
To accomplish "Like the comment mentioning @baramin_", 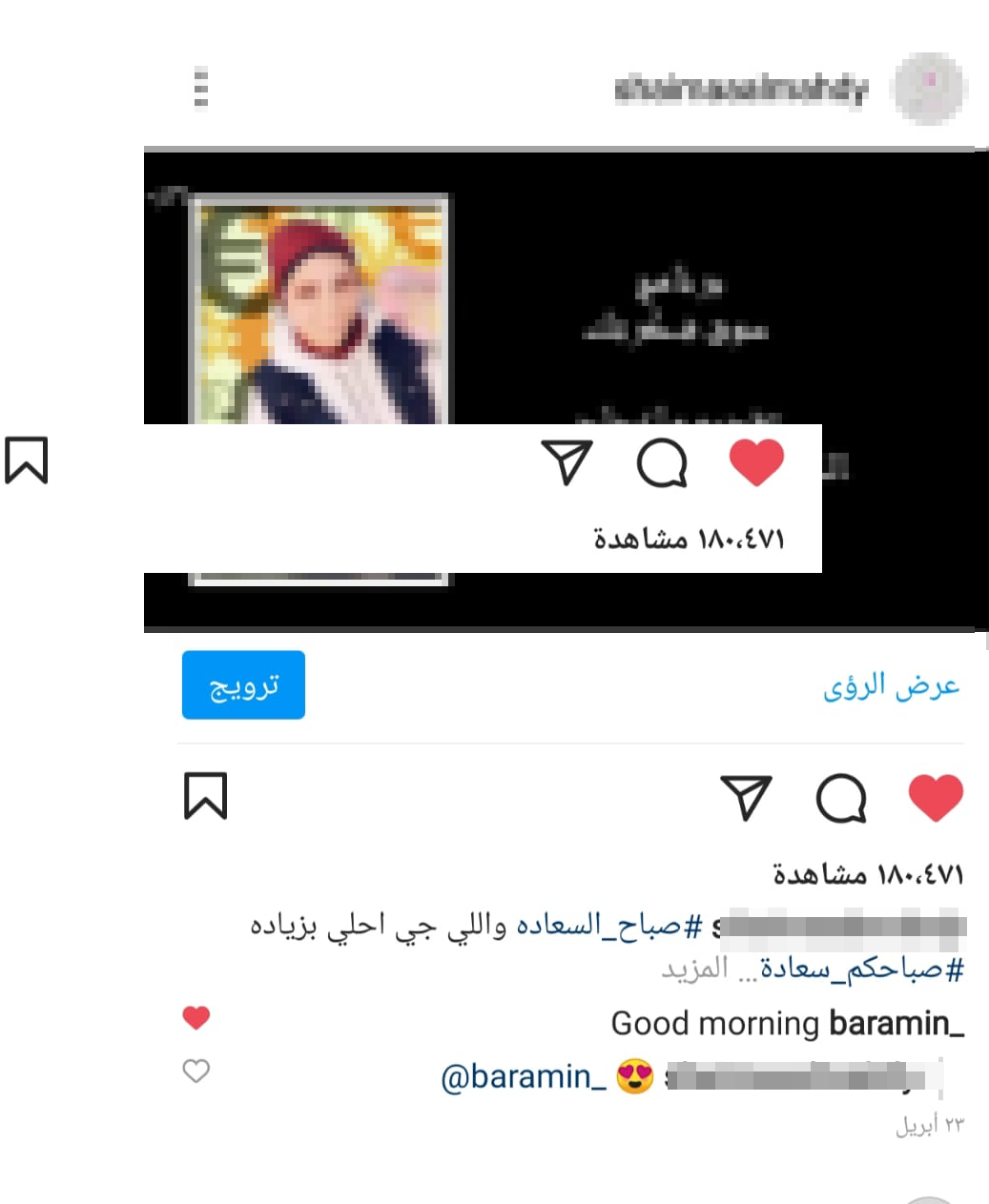I will tap(196, 1071).
